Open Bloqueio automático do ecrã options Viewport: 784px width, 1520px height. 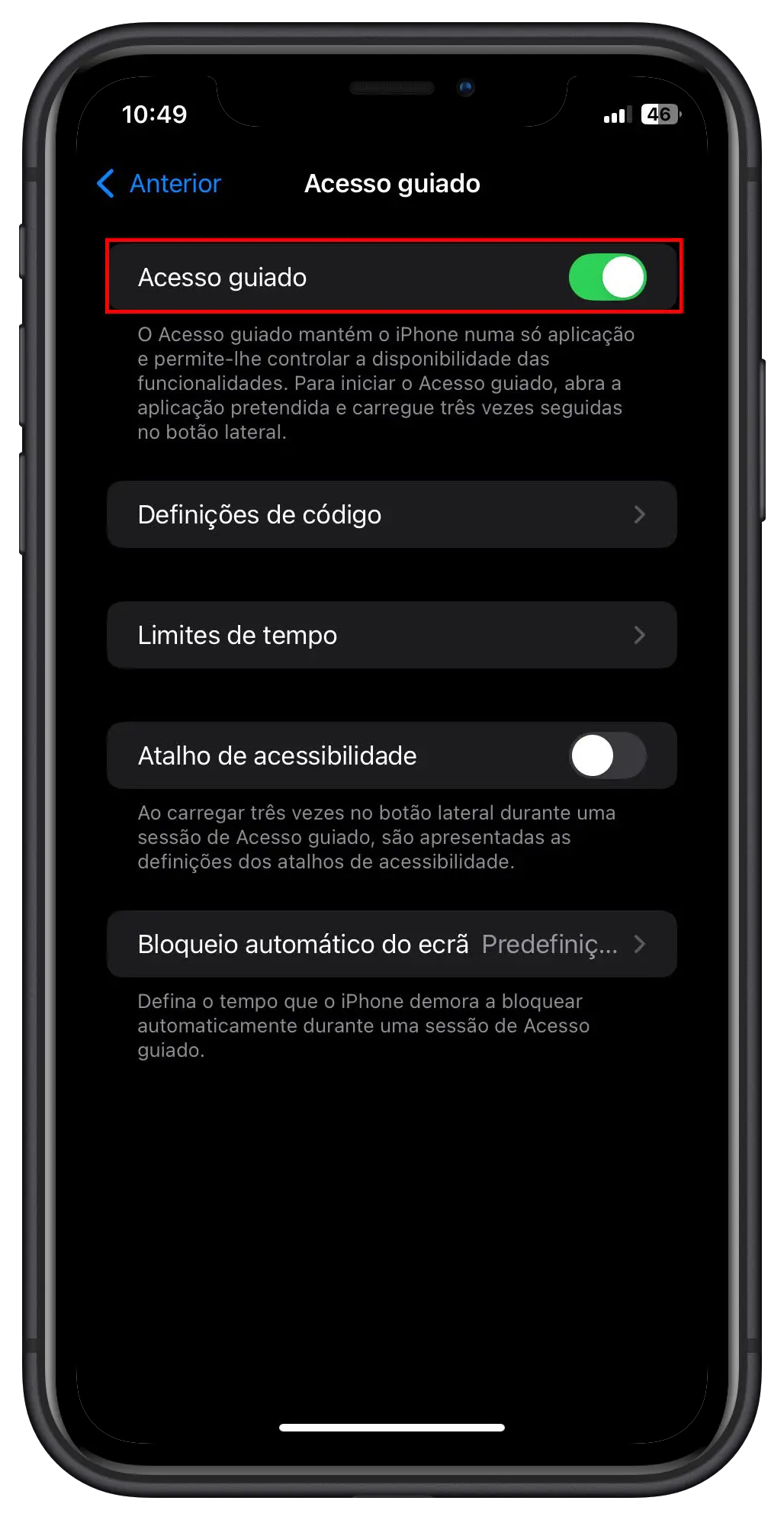click(391, 945)
